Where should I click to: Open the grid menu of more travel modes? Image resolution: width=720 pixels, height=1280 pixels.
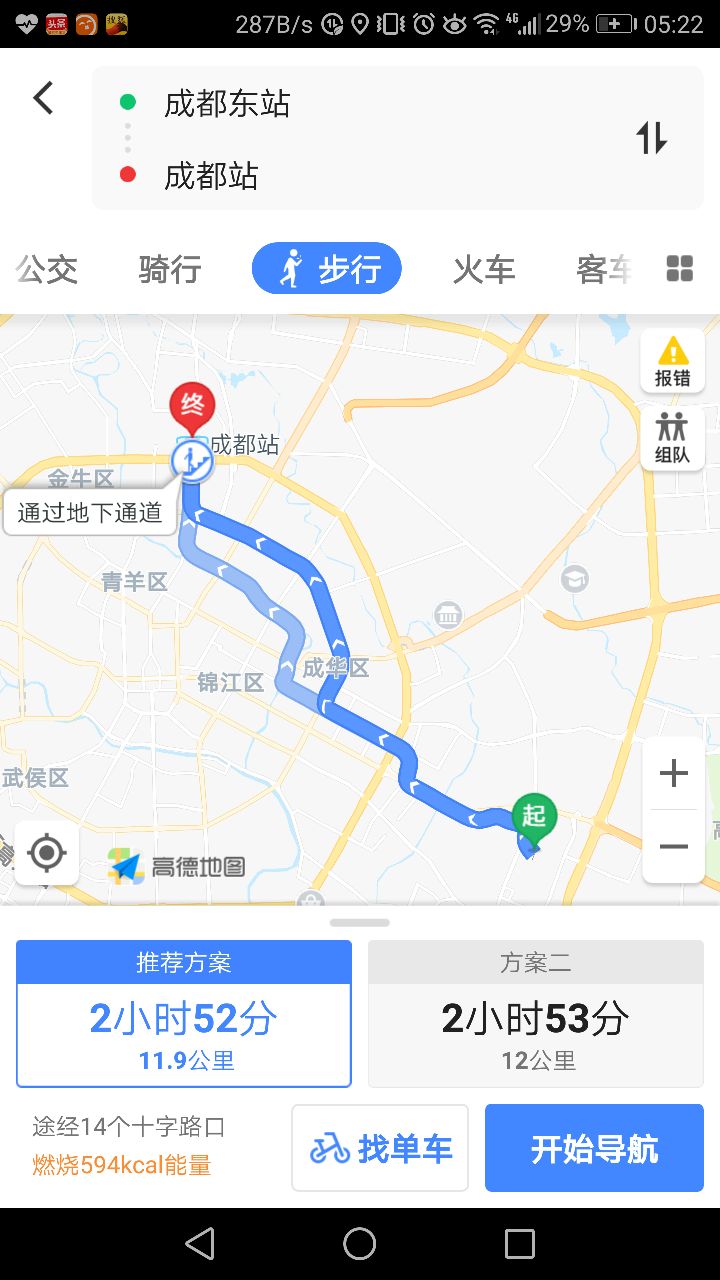[x=680, y=268]
